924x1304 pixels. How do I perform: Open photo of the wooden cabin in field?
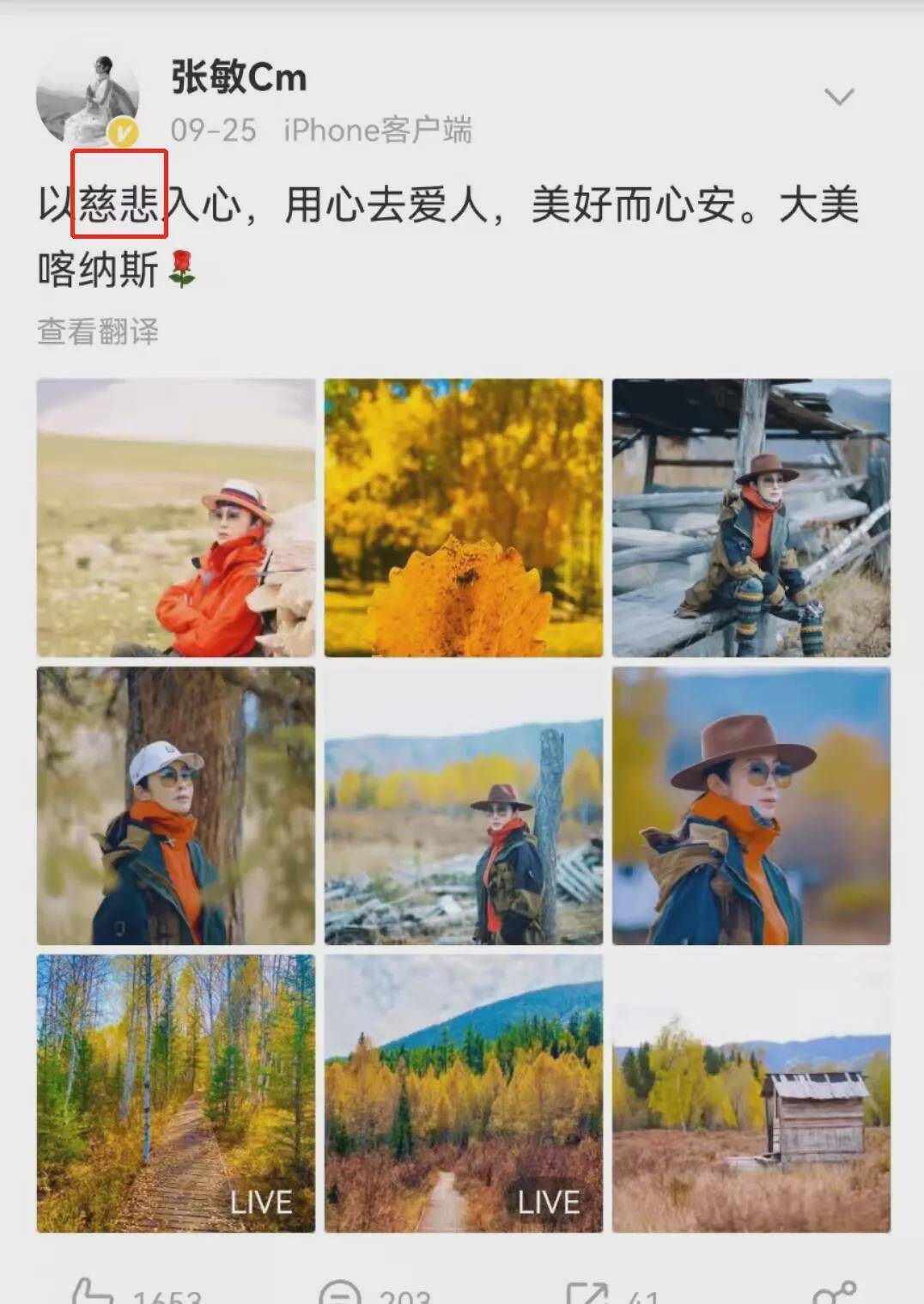pos(751,1094)
